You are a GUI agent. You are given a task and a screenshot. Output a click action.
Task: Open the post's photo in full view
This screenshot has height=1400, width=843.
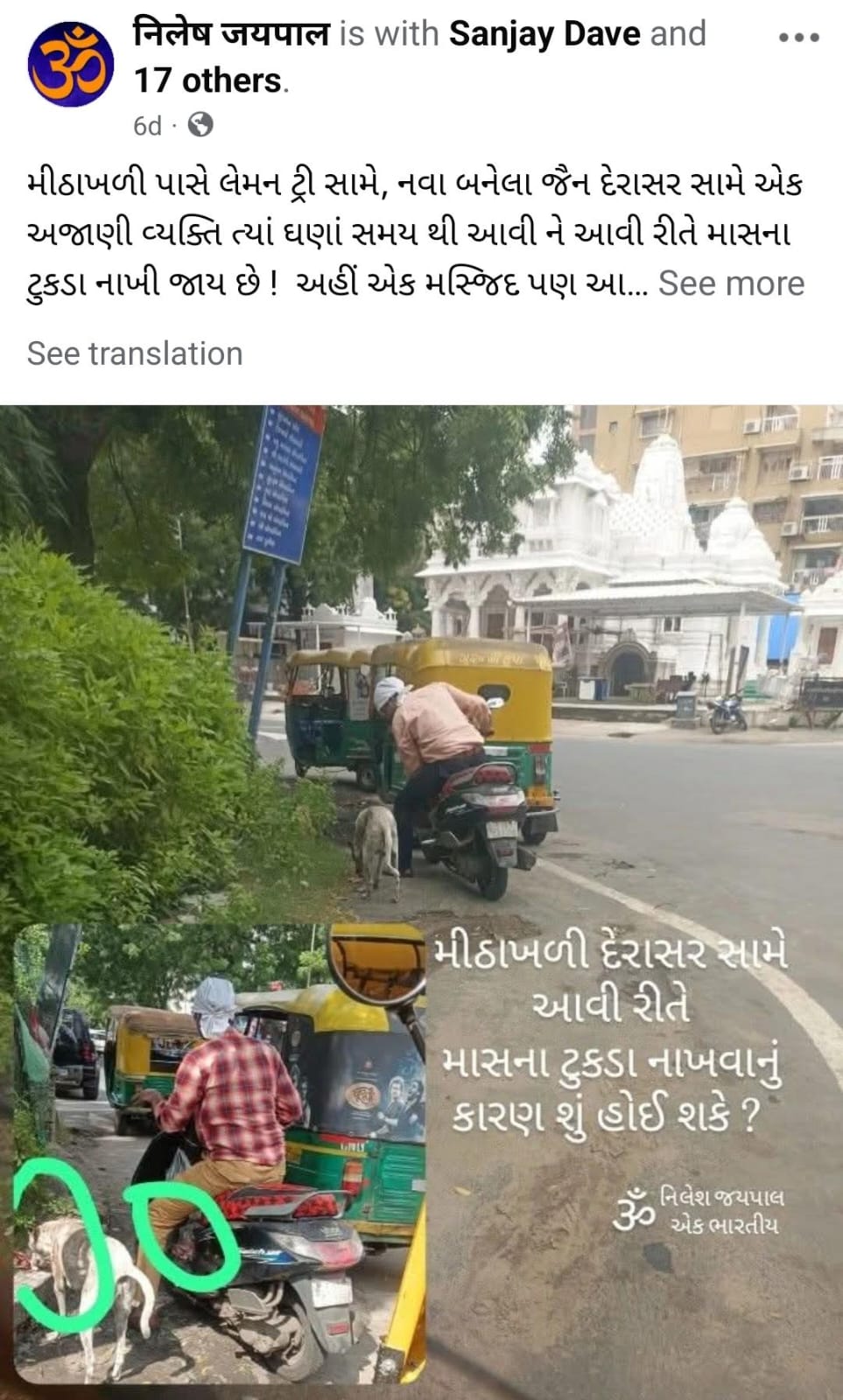coord(421,902)
